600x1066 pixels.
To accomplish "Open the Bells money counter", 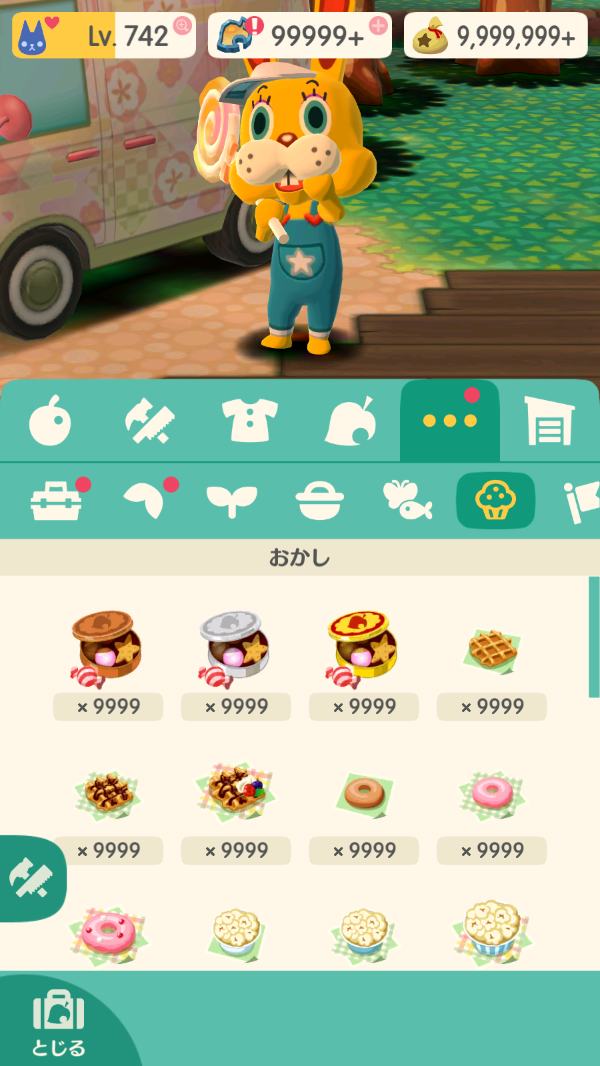I will pyautogui.click(x=495, y=35).
